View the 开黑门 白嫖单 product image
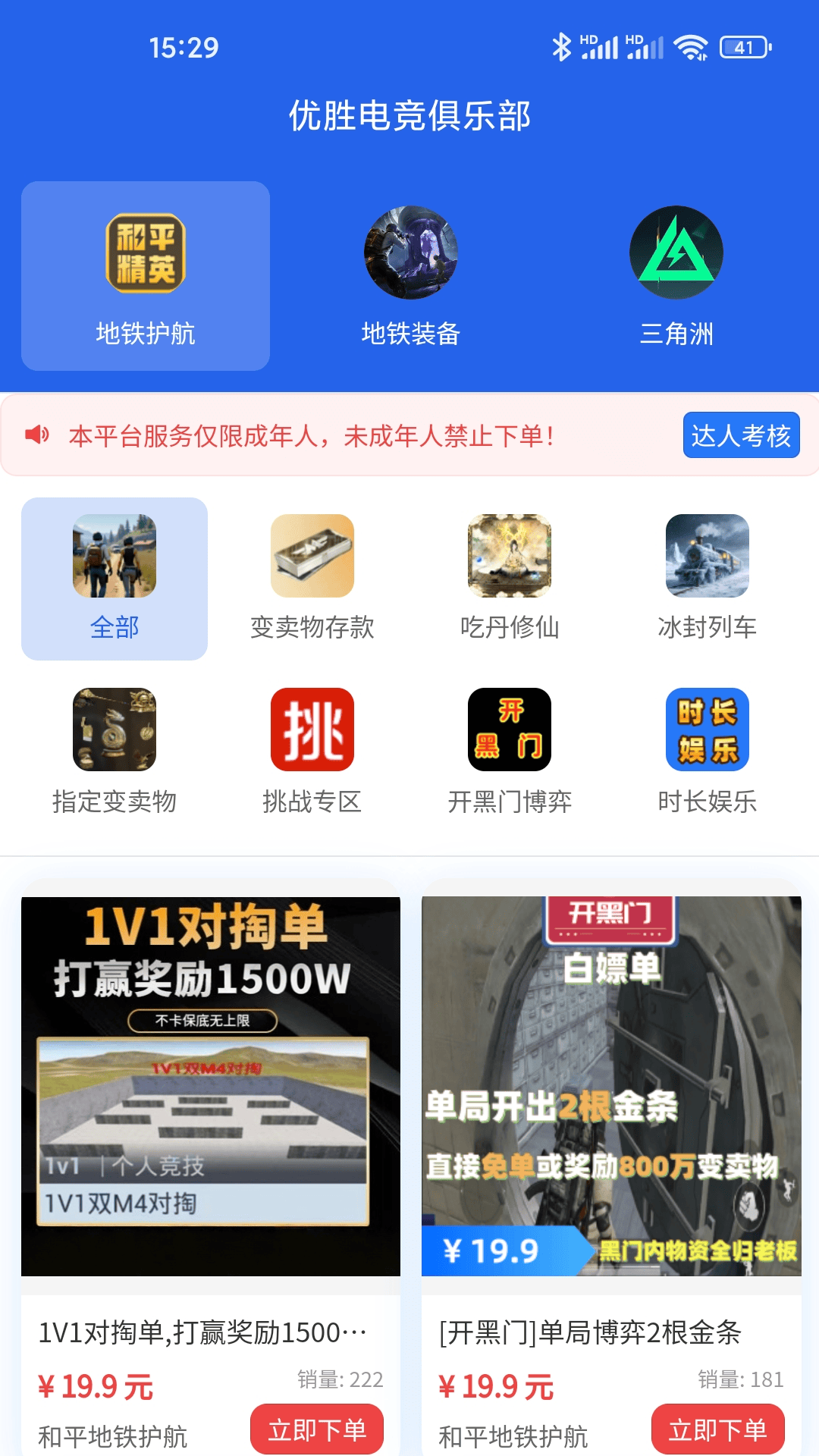The height and width of the screenshot is (1456, 819). coord(609,1084)
